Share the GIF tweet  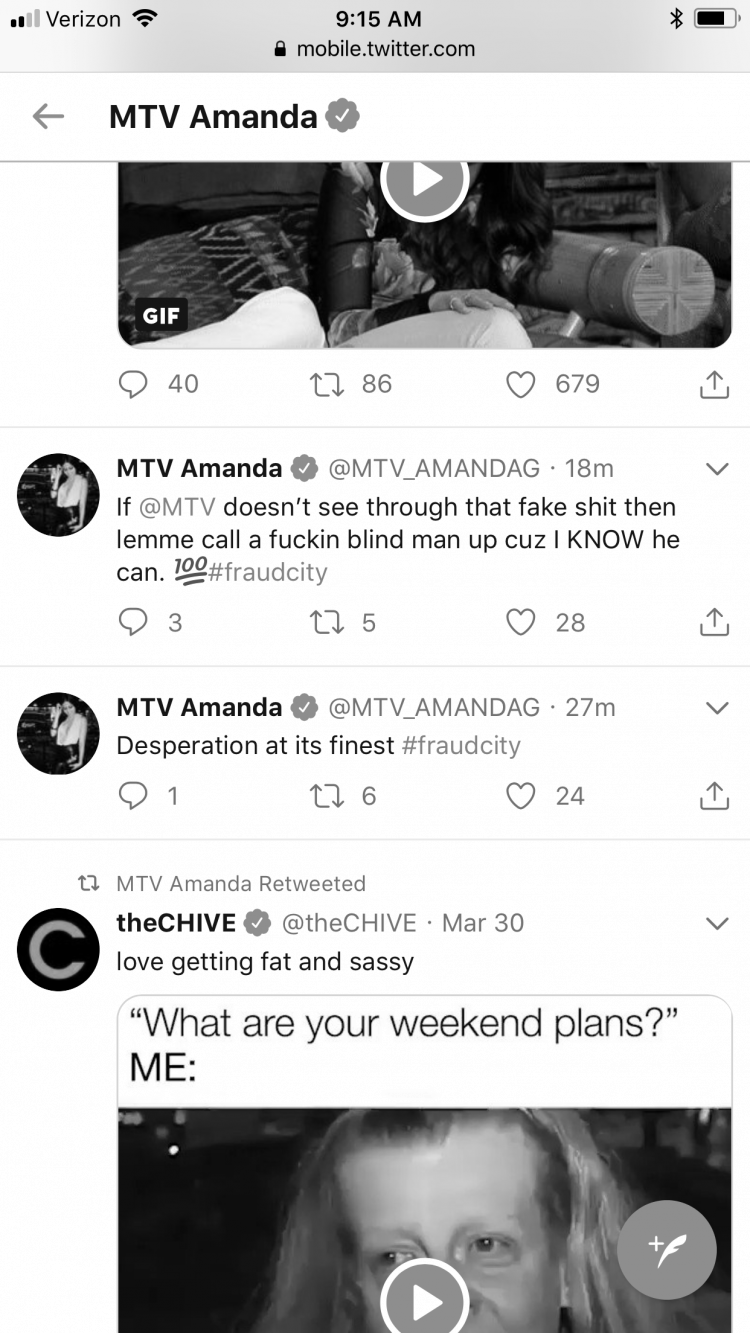(714, 384)
